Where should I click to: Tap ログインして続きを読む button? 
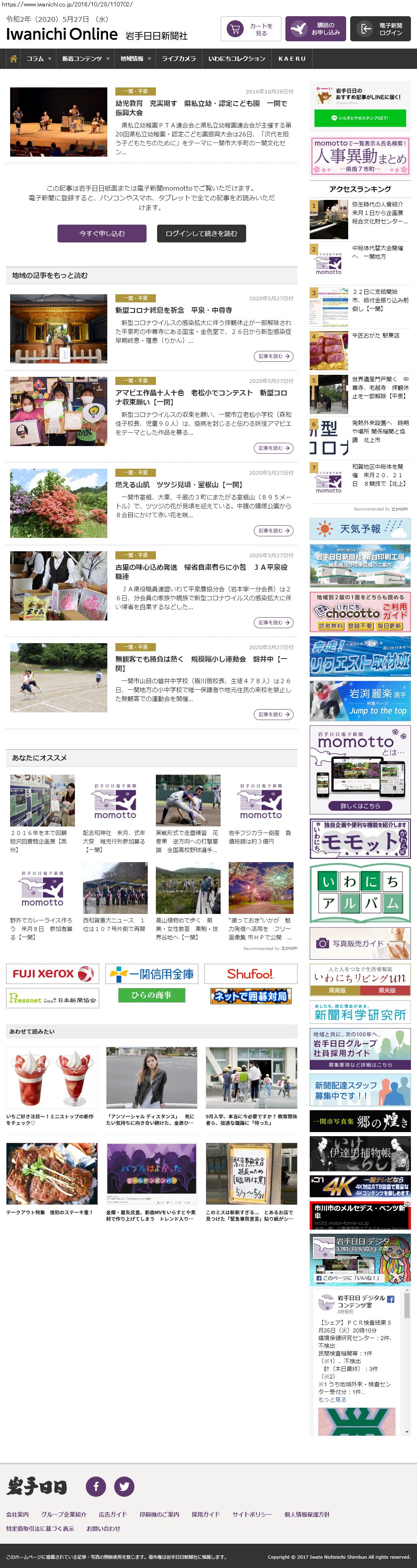coord(201,233)
